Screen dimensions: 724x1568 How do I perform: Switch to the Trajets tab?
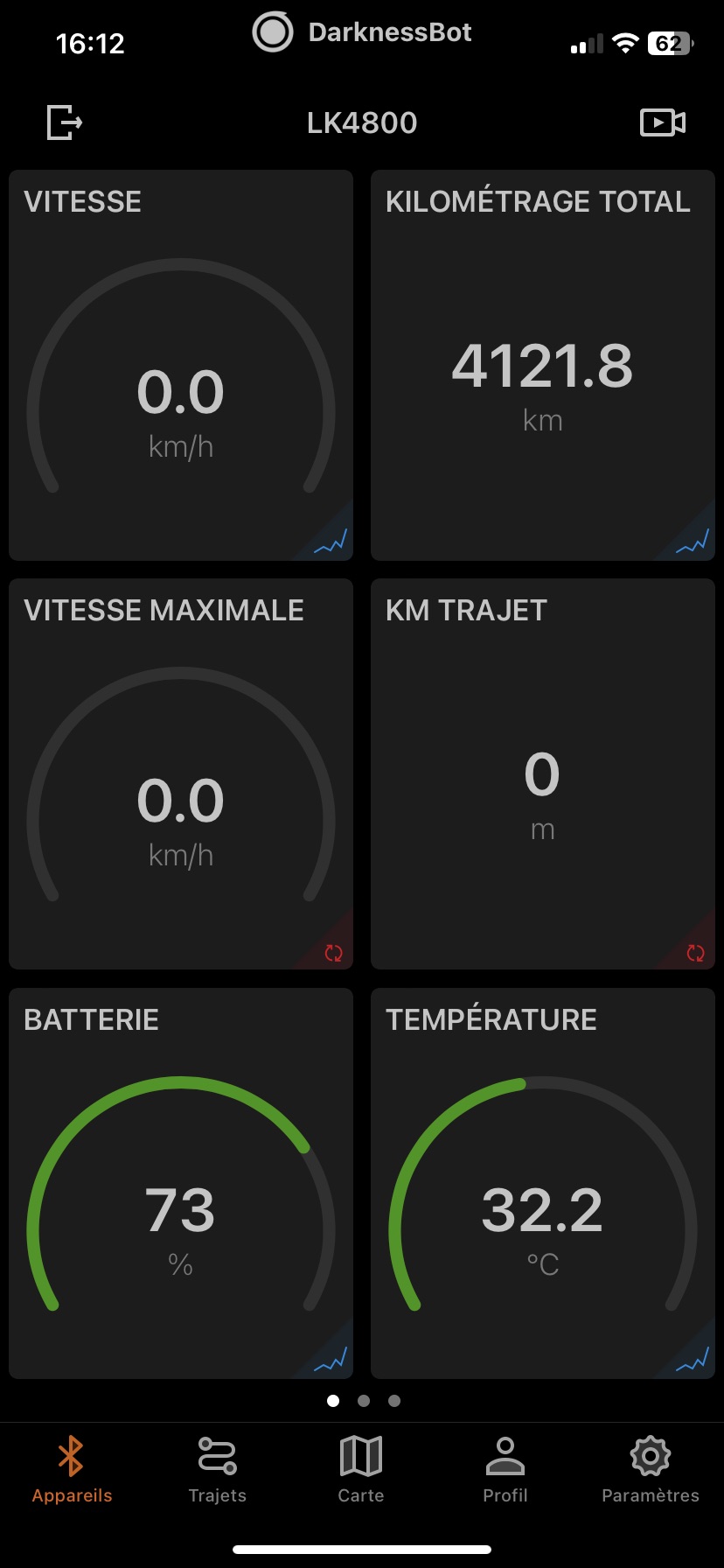coord(217,1470)
